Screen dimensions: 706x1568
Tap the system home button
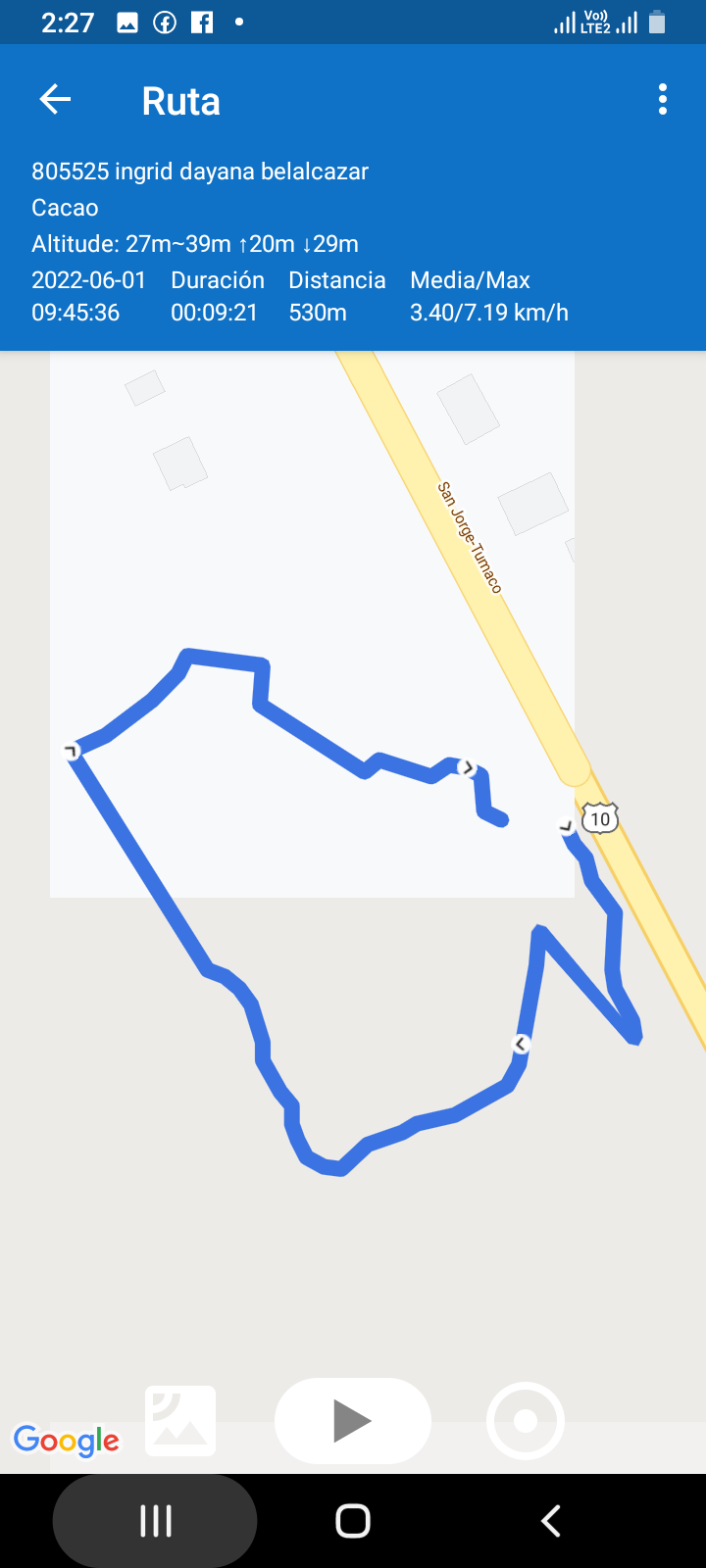tap(353, 1521)
